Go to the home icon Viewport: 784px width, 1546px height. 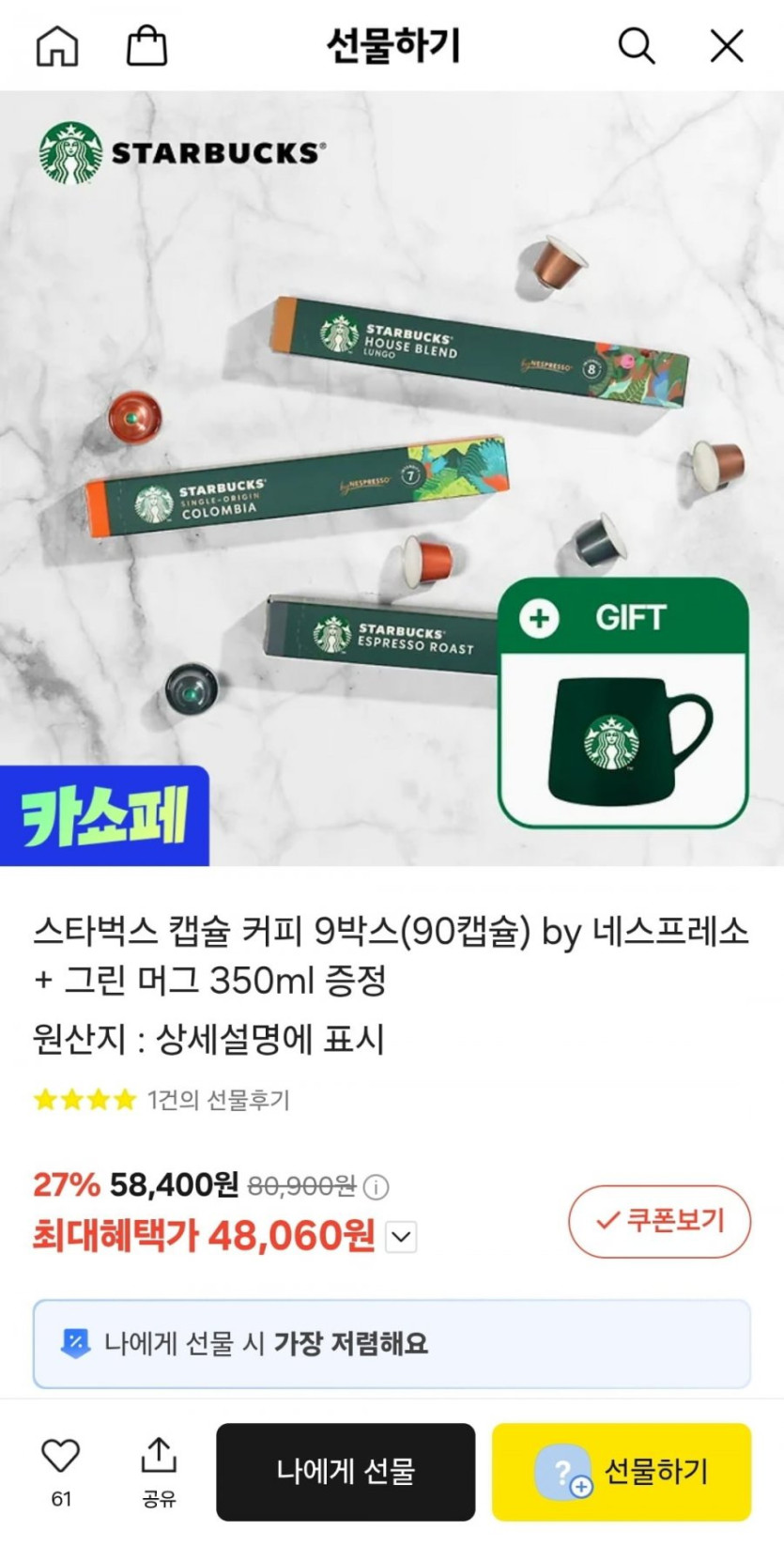coord(57,45)
